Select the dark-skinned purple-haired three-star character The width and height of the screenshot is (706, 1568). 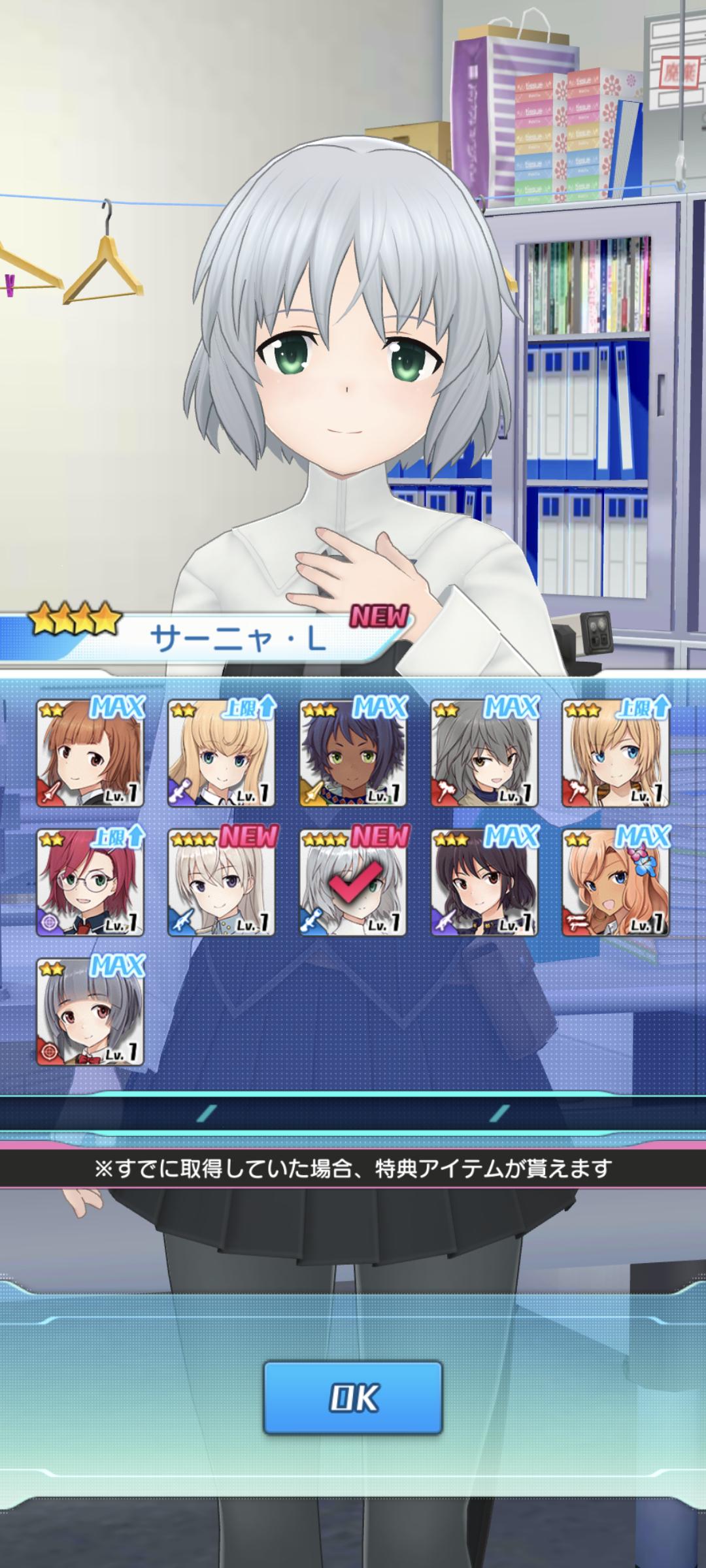353,753
